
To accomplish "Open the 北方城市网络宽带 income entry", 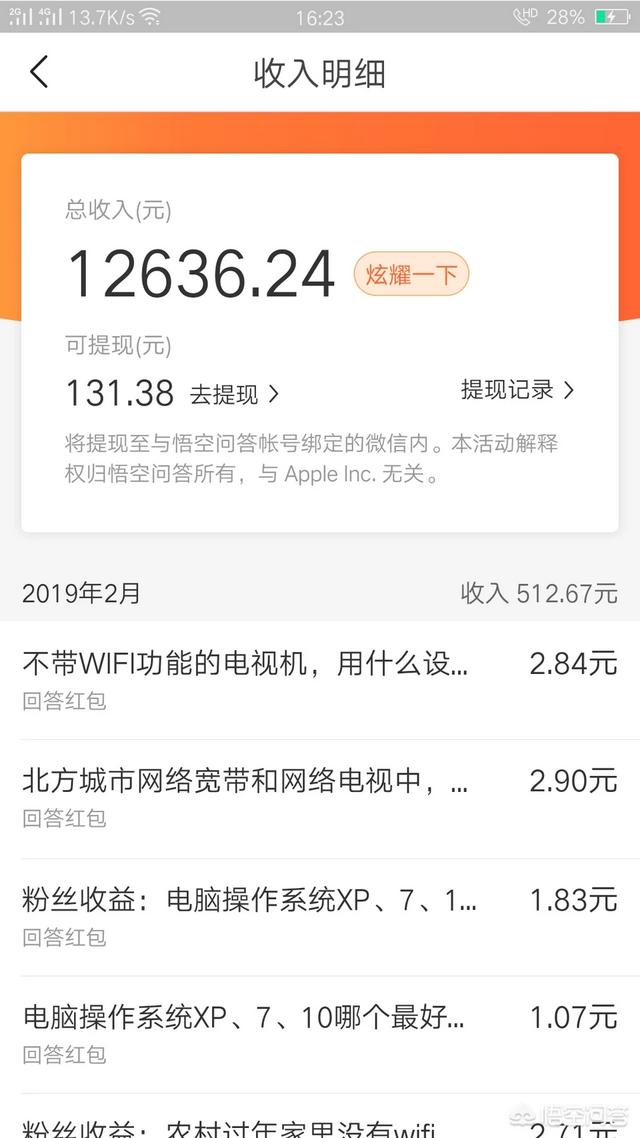I will point(319,797).
